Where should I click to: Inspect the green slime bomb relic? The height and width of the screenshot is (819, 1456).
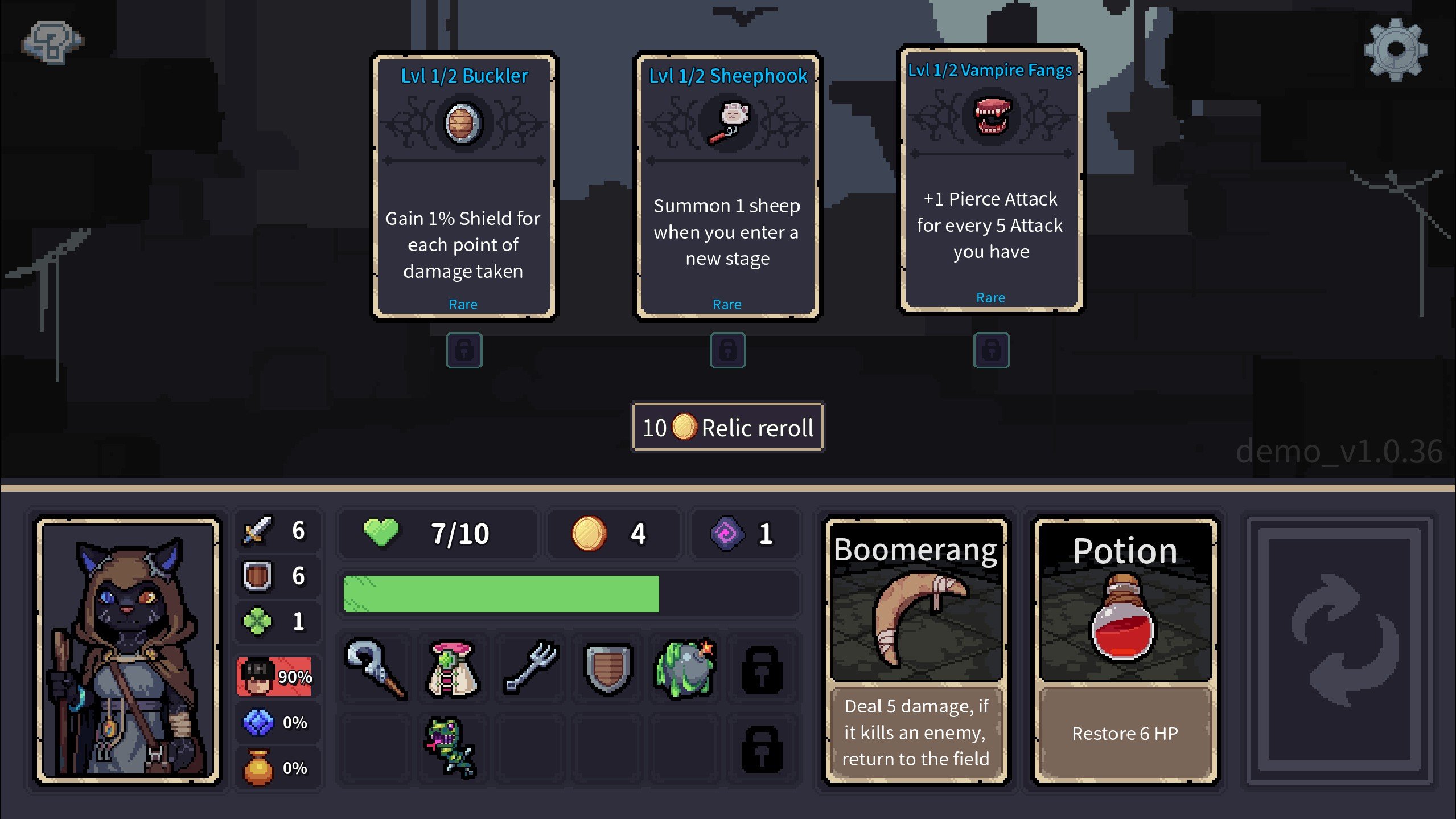(685, 668)
